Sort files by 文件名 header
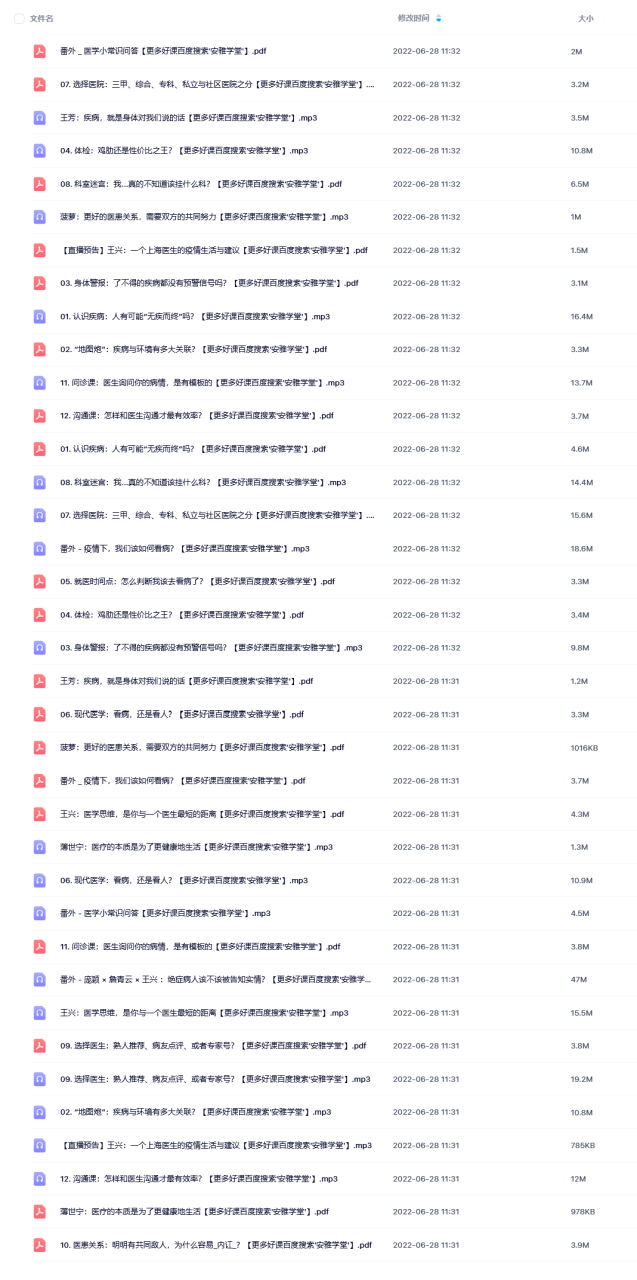Screen dimensions: 637x1280 click(42, 18)
